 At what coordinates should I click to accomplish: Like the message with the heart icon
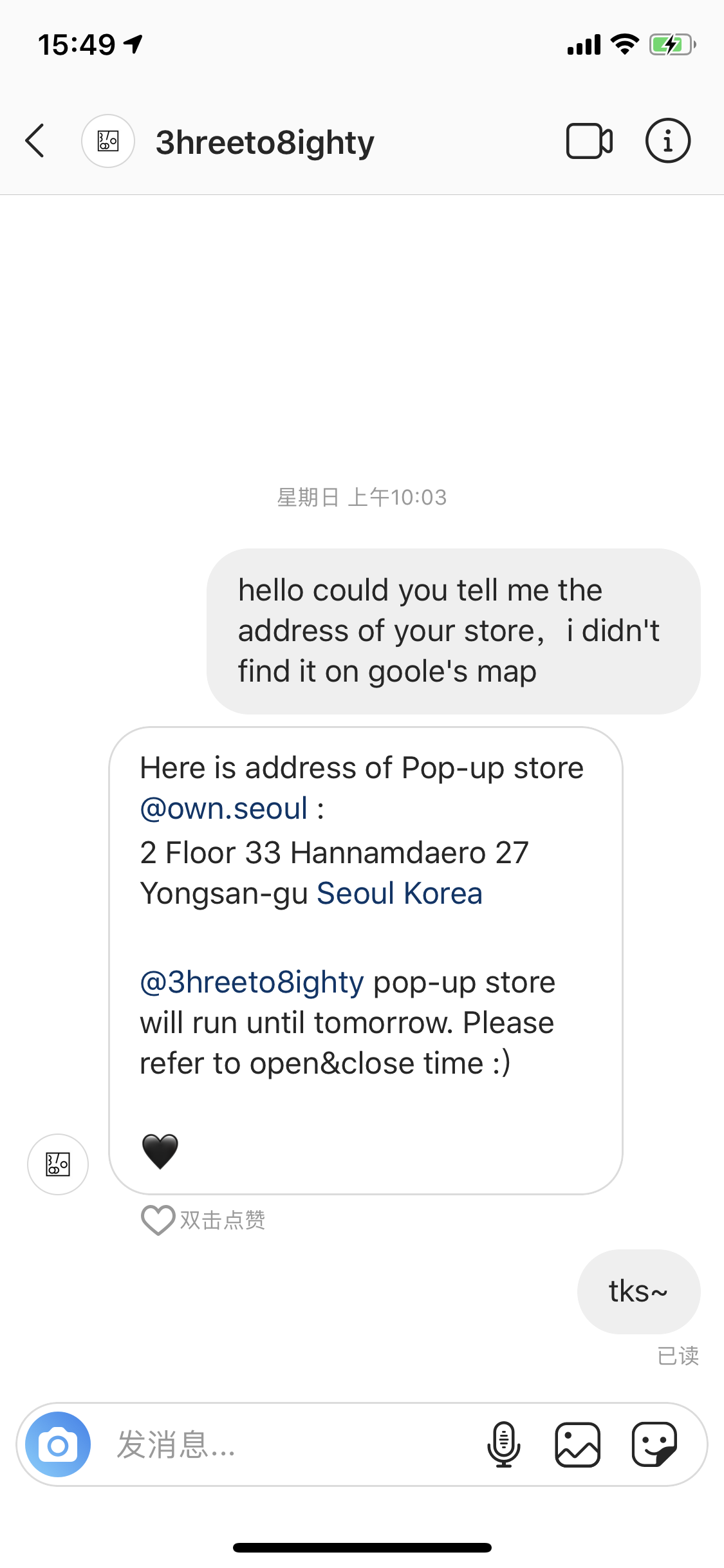pyautogui.click(x=158, y=1220)
